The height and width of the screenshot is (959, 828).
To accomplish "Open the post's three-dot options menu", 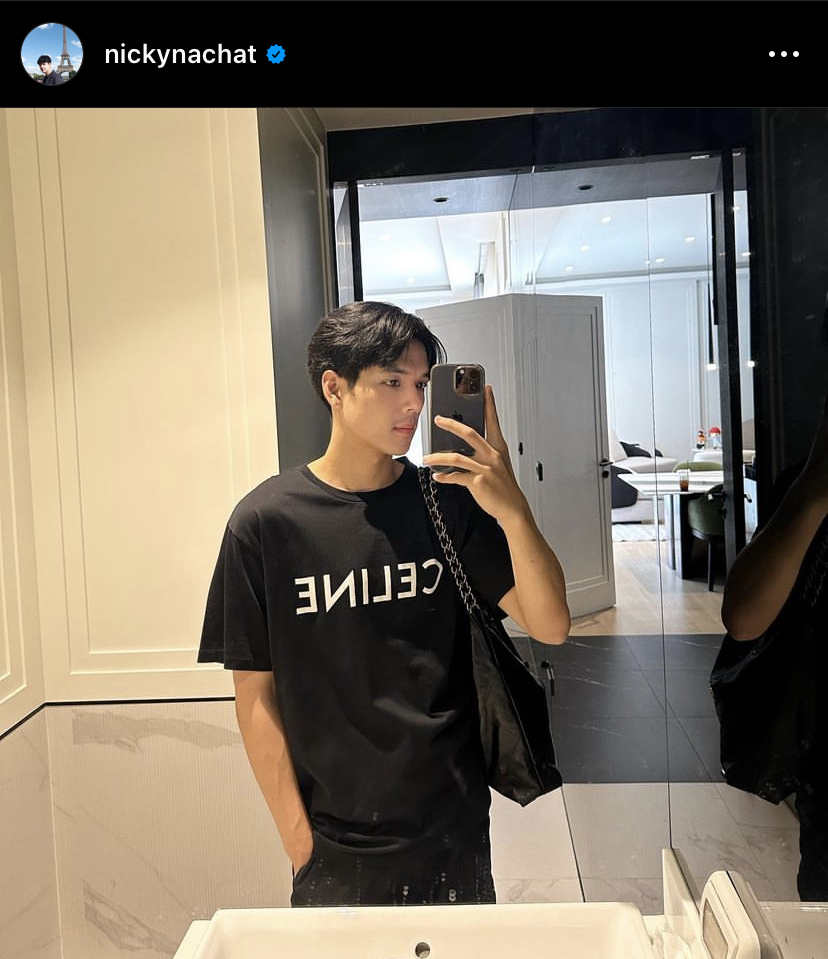I will 783,54.
